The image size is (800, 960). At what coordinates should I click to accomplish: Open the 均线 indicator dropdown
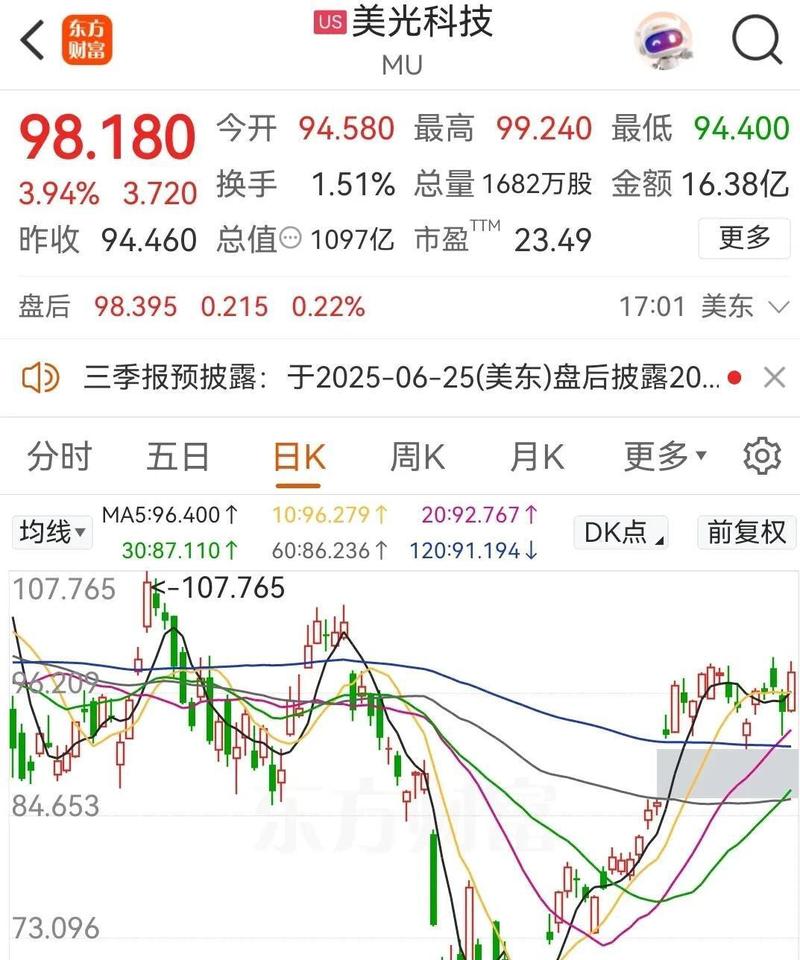pos(51,532)
